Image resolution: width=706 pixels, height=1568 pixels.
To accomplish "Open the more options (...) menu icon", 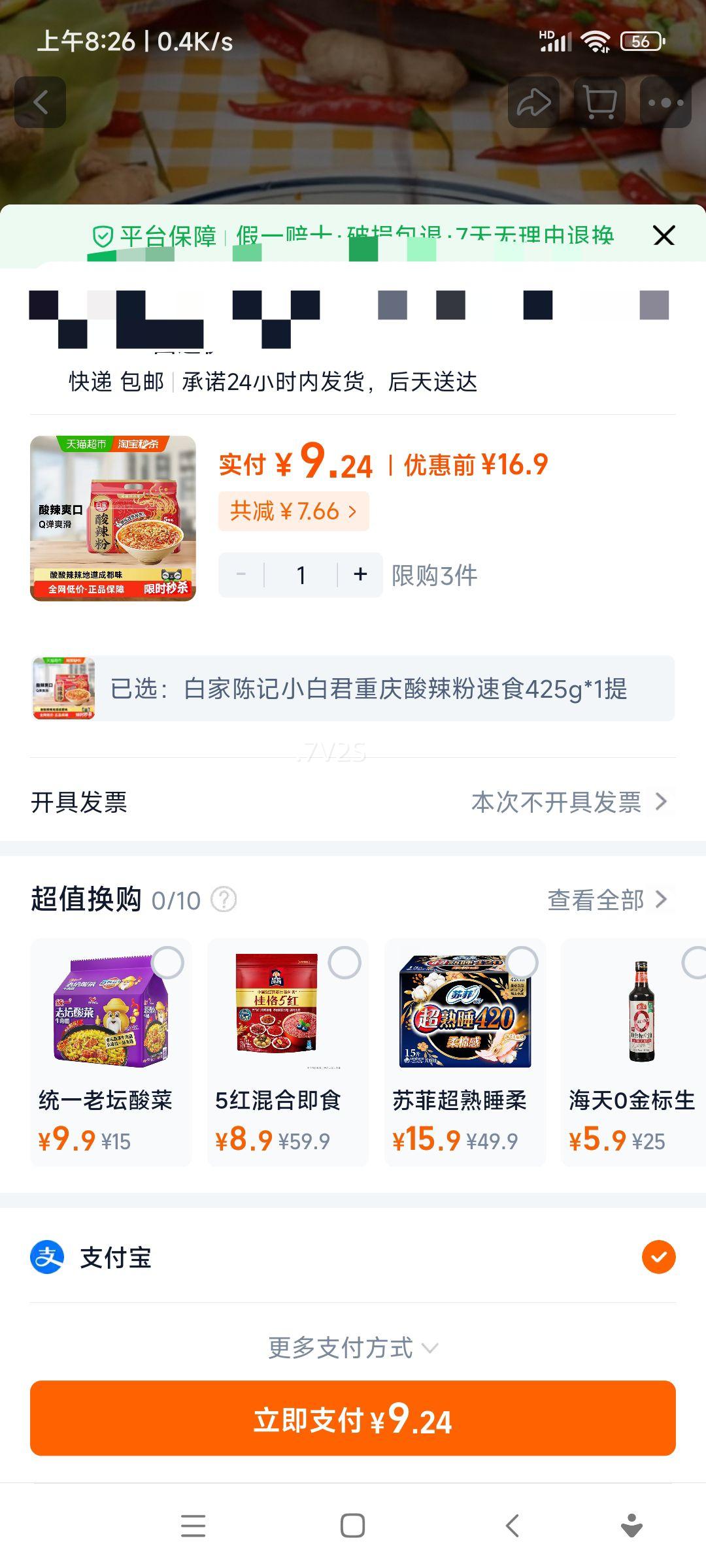I will click(665, 101).
